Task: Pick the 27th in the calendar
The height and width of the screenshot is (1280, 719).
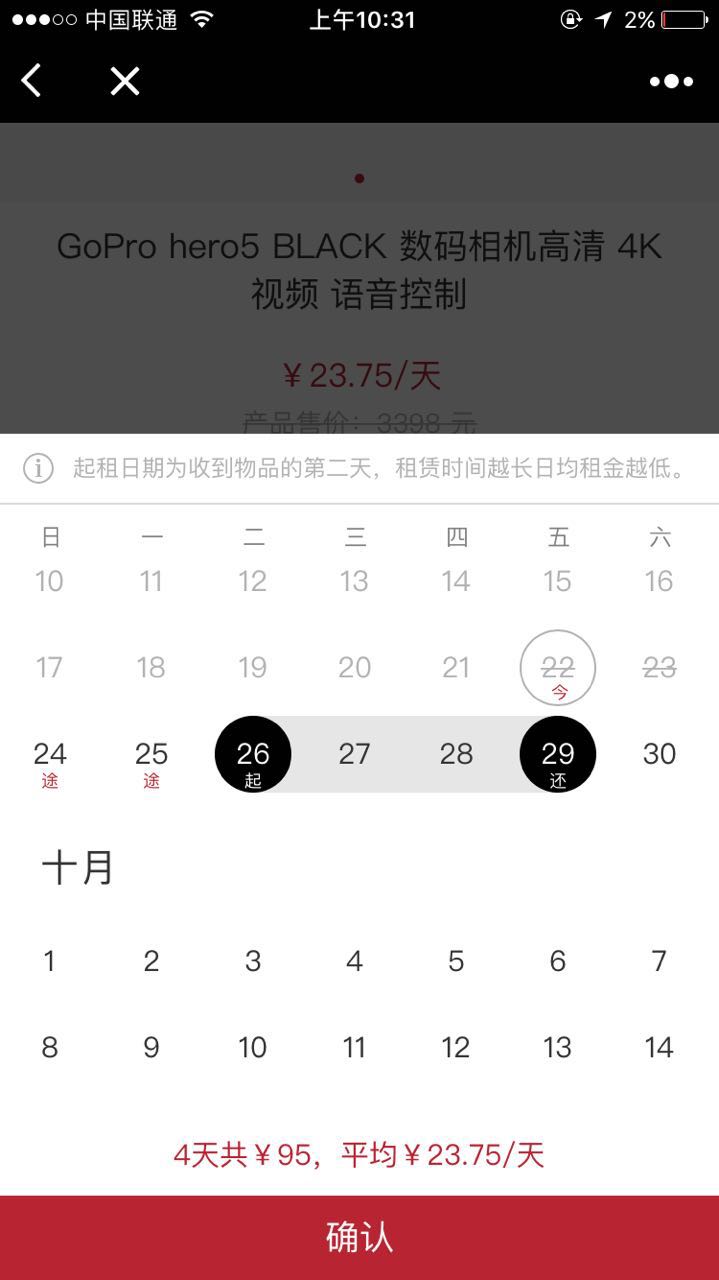Action: coord(354,754)
